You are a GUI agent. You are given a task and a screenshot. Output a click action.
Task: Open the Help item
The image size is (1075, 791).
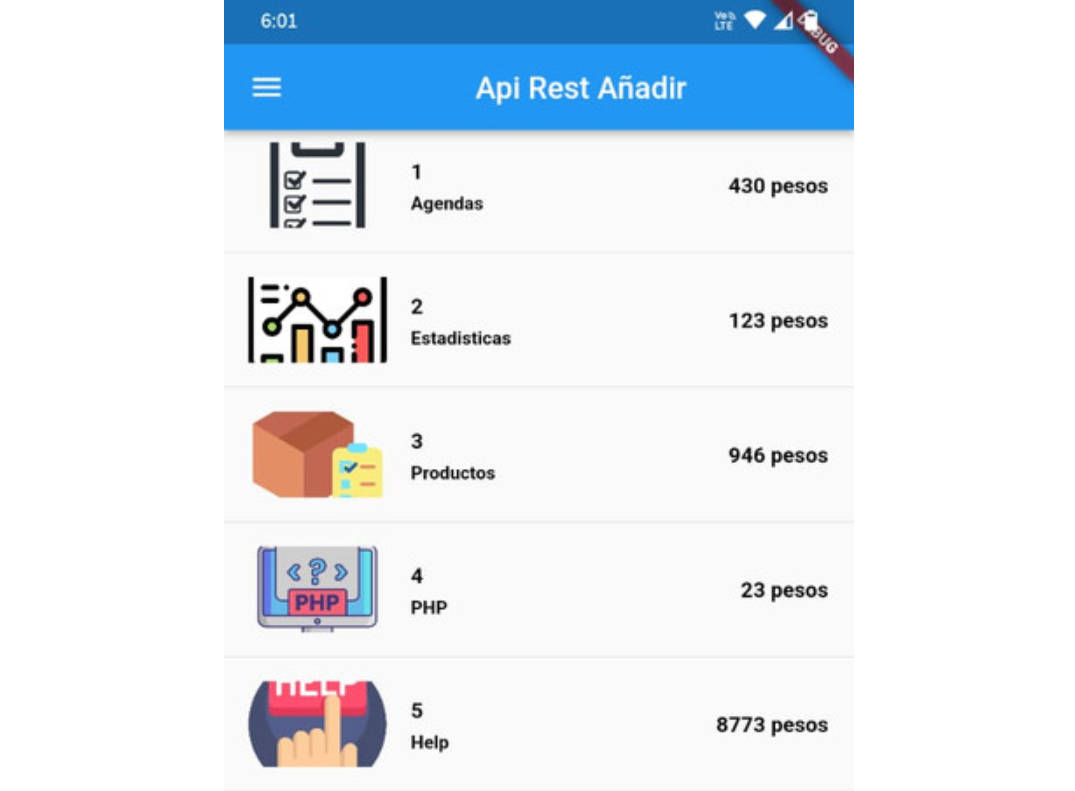coord(538,725)
